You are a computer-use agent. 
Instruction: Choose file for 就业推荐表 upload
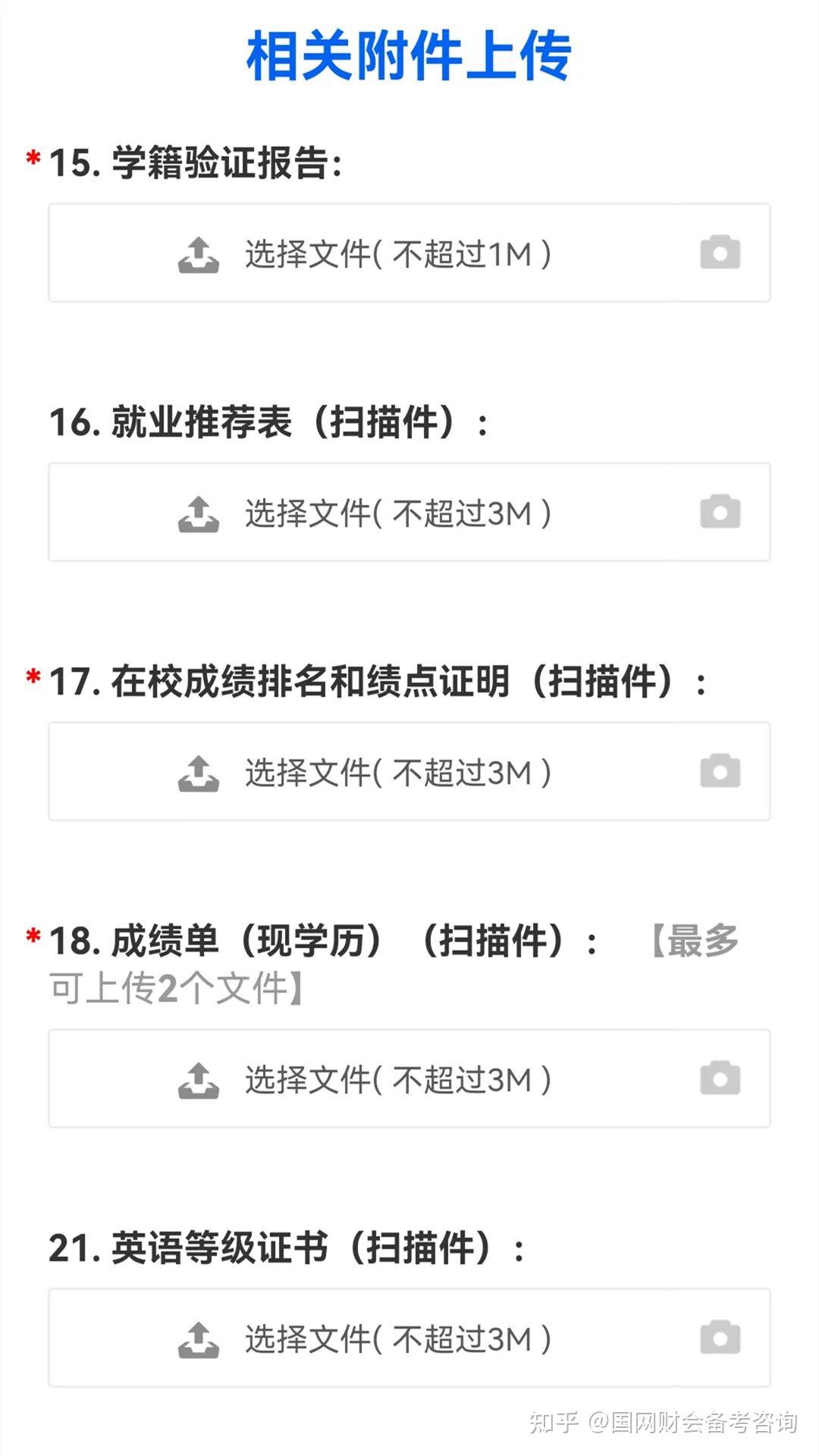pos(364,513)
